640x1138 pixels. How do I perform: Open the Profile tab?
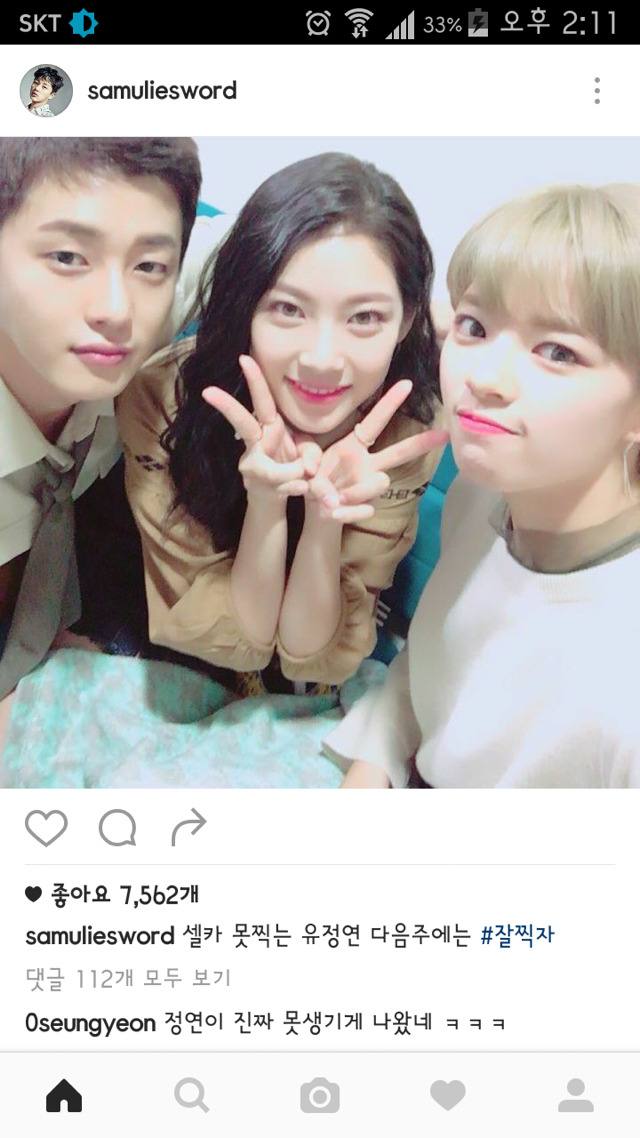click(575, 1095)
